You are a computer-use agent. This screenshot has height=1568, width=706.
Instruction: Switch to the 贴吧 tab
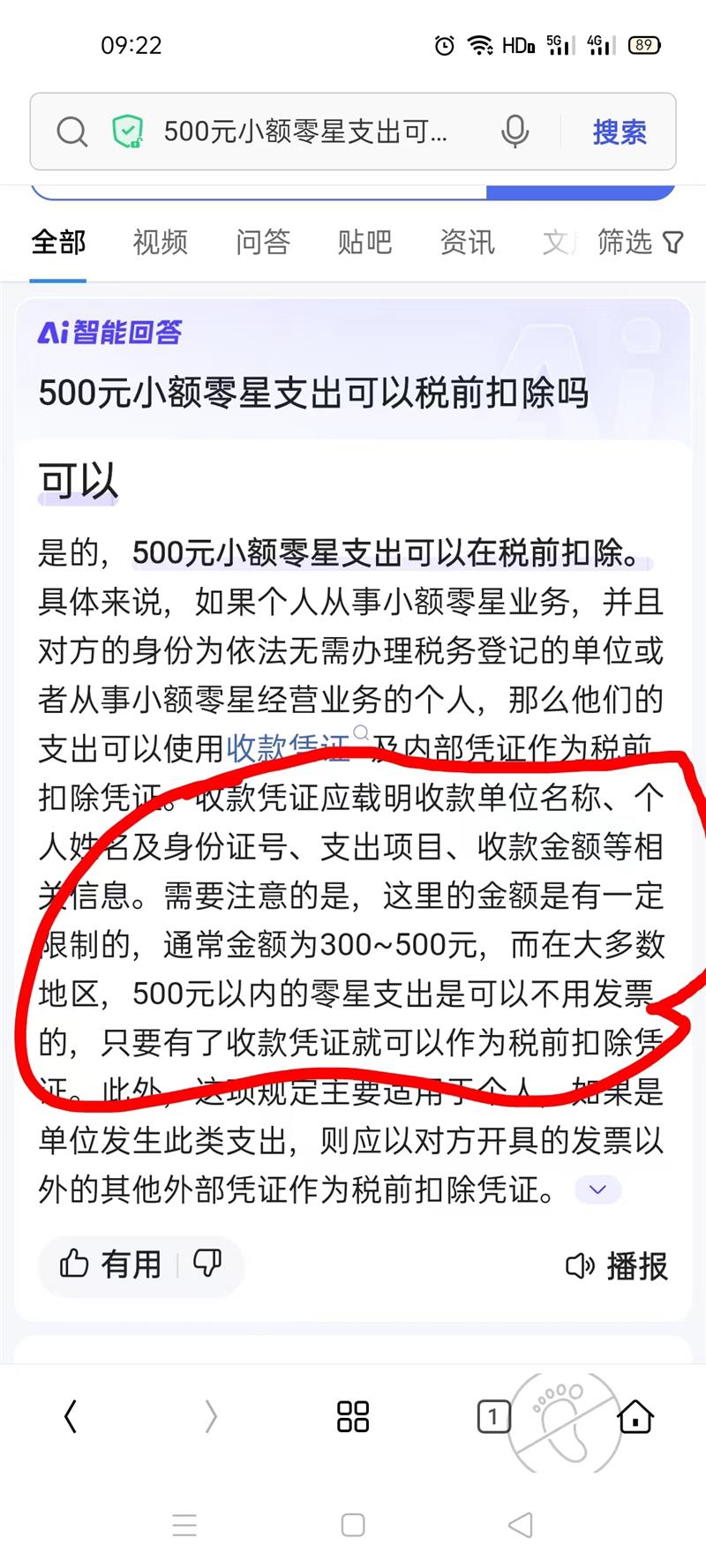click(364, 242)
